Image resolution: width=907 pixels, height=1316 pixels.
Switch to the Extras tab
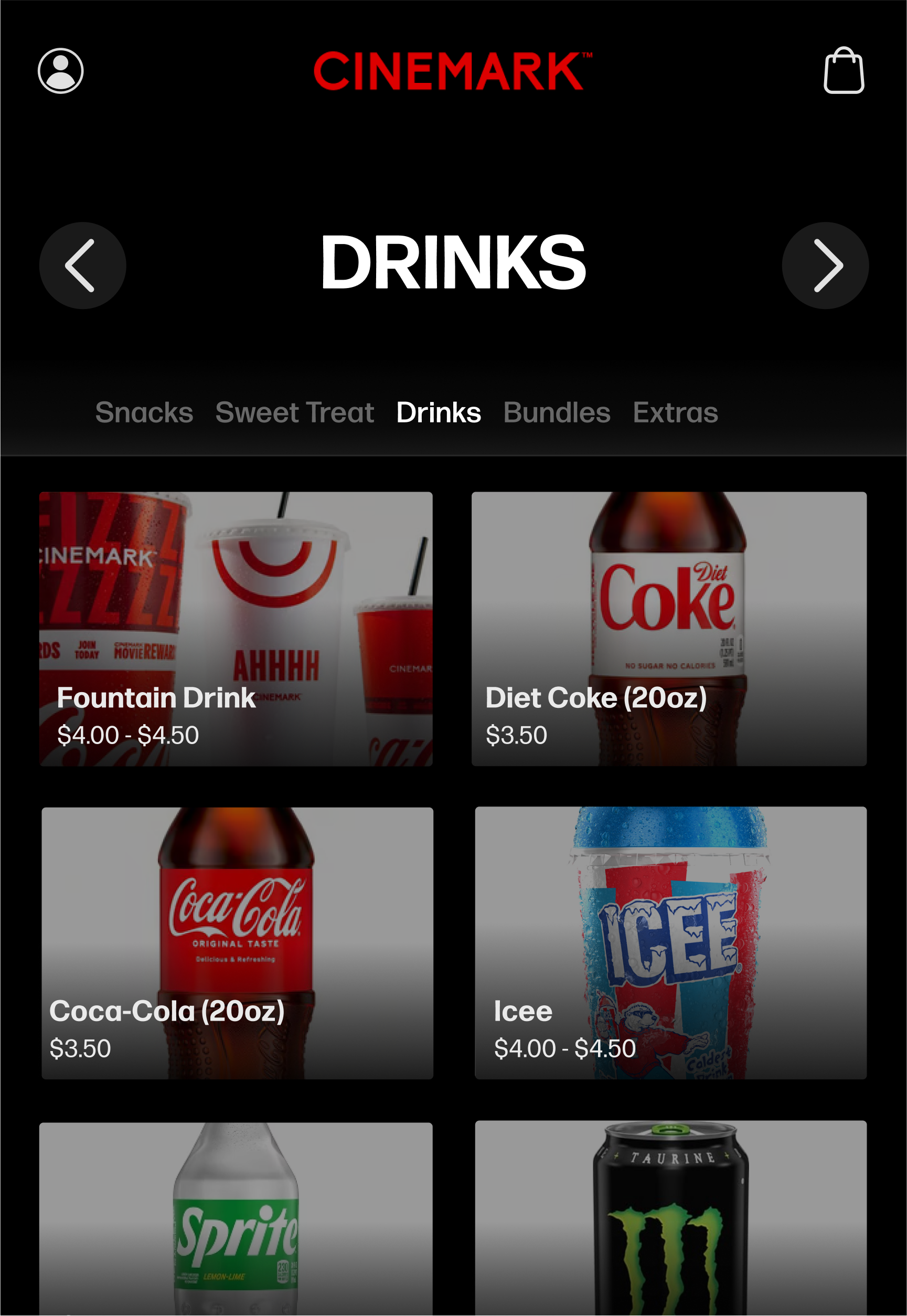[x=675, y=412]
